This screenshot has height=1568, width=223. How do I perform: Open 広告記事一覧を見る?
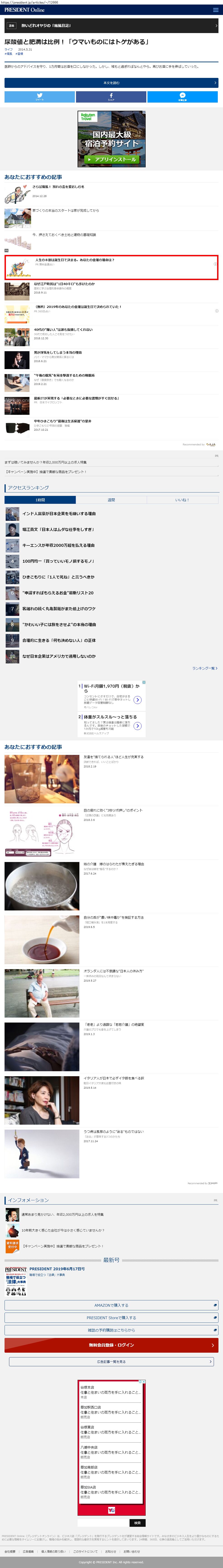(112, 1362)
